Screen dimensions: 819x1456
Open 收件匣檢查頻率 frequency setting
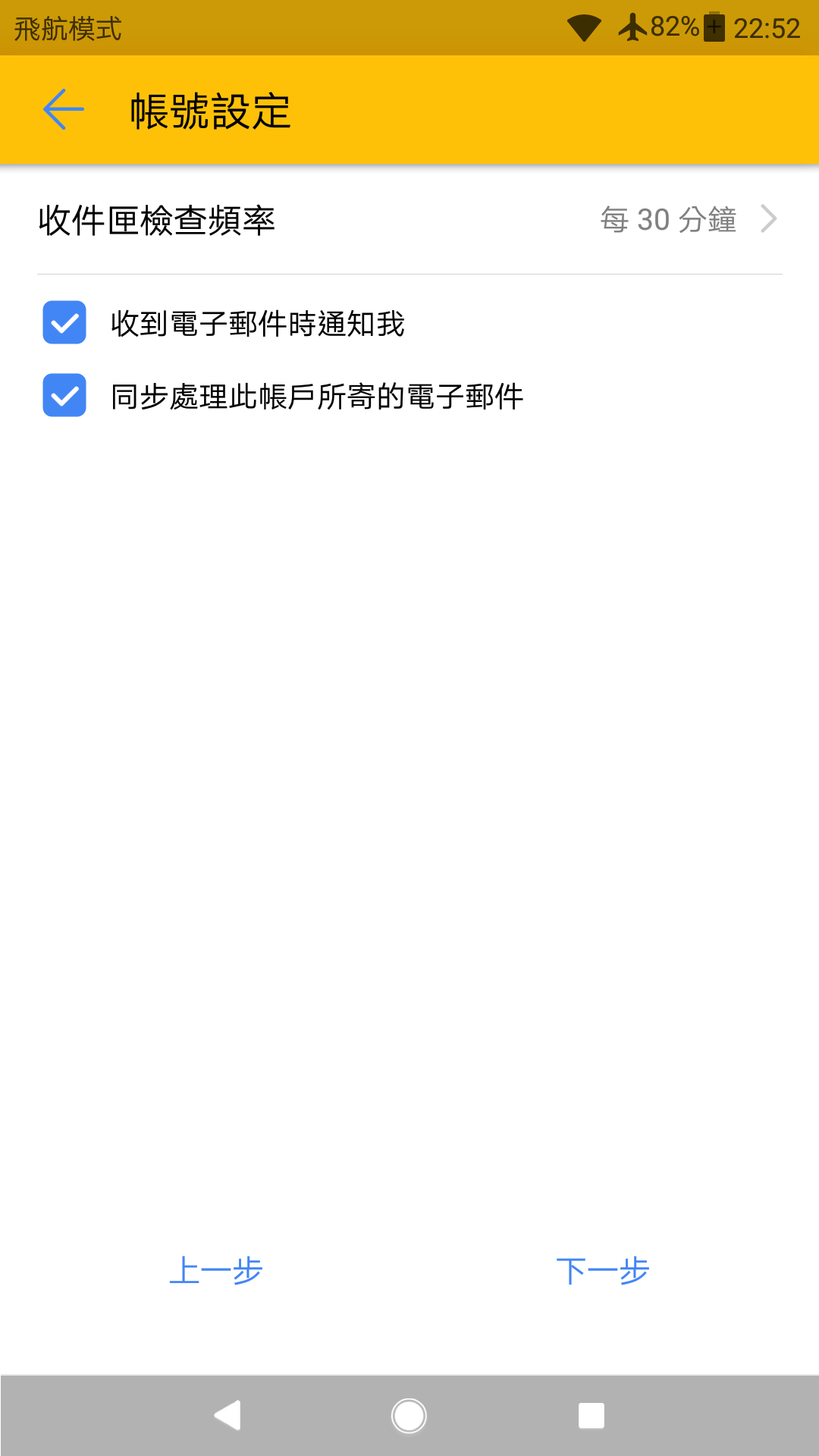409,220
